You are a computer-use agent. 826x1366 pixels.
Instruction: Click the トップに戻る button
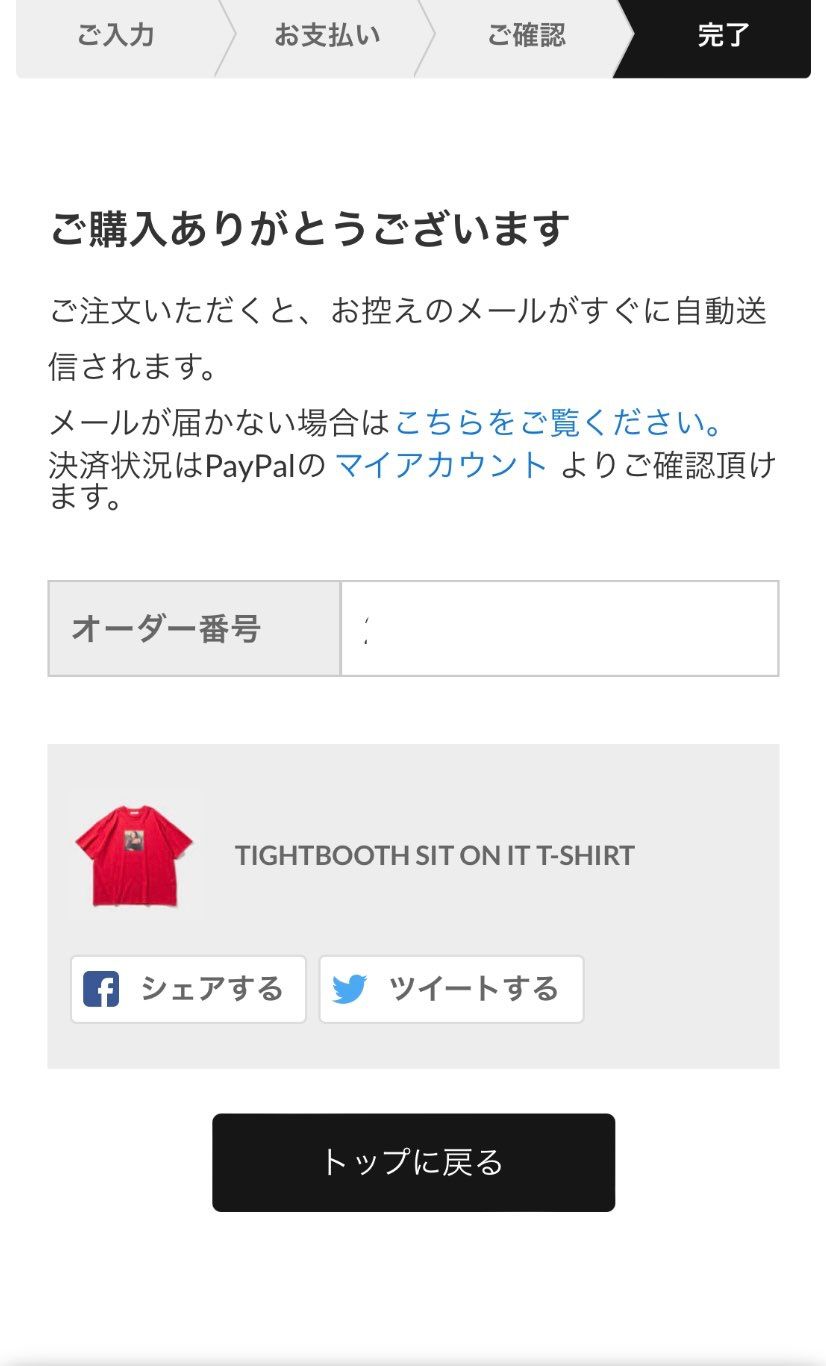pos(413,1161)
